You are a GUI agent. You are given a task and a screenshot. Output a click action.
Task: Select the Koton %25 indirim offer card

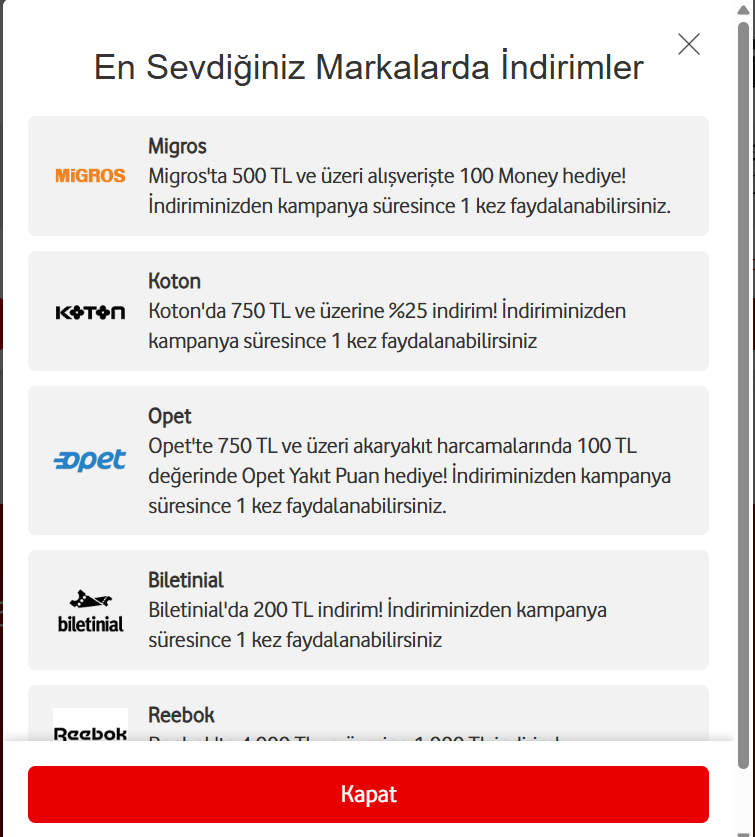point(368,311)
